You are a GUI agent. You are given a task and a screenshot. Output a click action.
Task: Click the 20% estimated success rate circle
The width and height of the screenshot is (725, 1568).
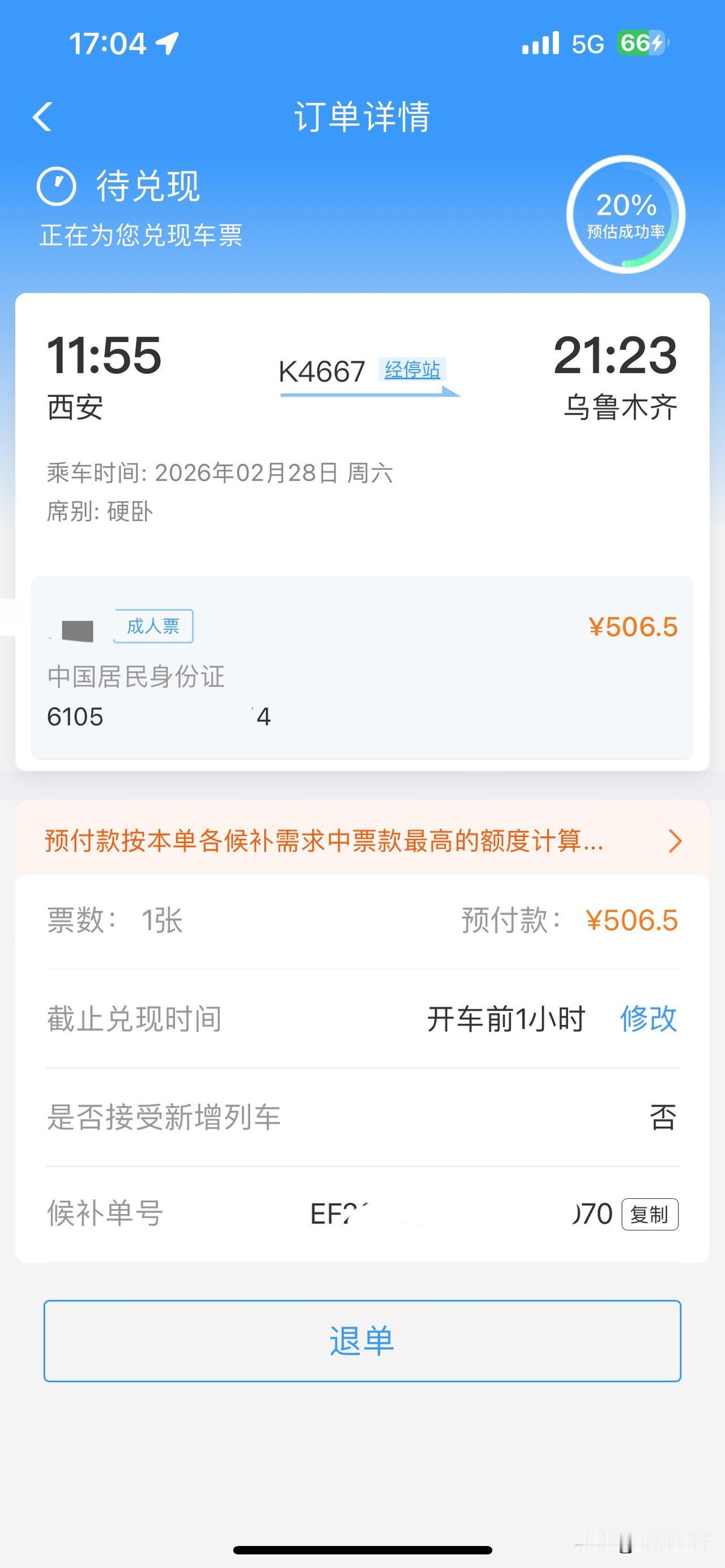pyautogui.click(x=625, y=214)
